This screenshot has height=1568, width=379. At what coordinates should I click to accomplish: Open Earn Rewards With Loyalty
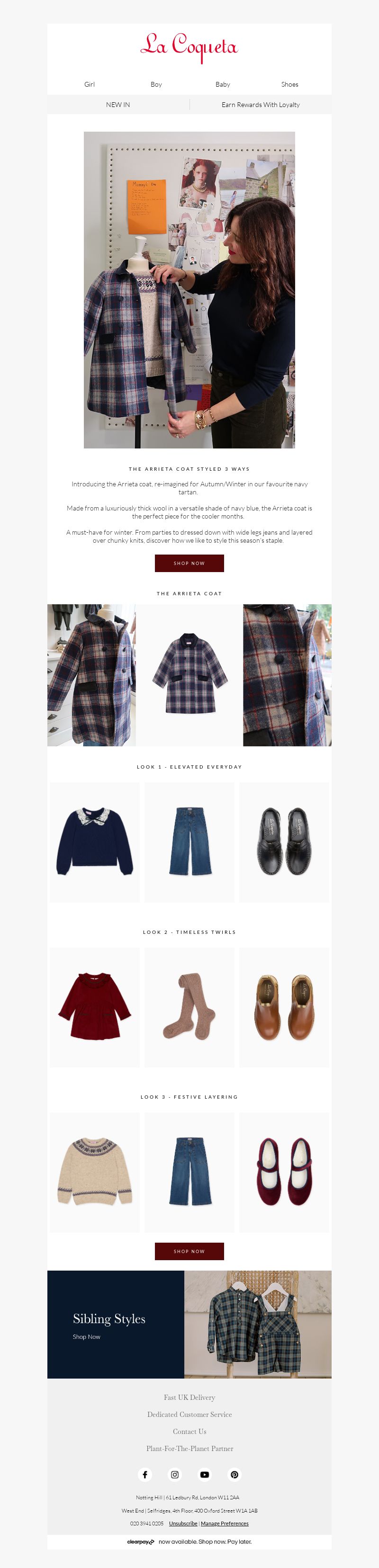click(x=260, y=105)
